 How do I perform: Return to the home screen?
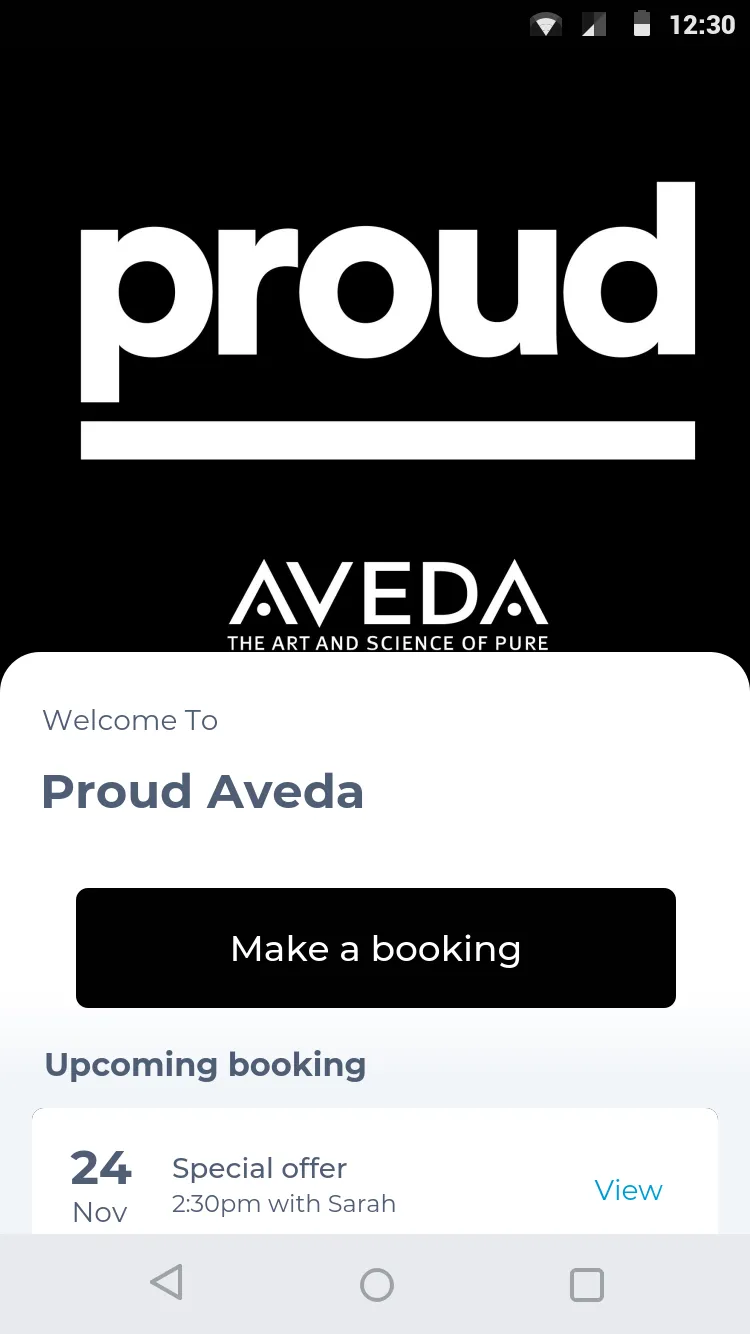point(377,1284)
